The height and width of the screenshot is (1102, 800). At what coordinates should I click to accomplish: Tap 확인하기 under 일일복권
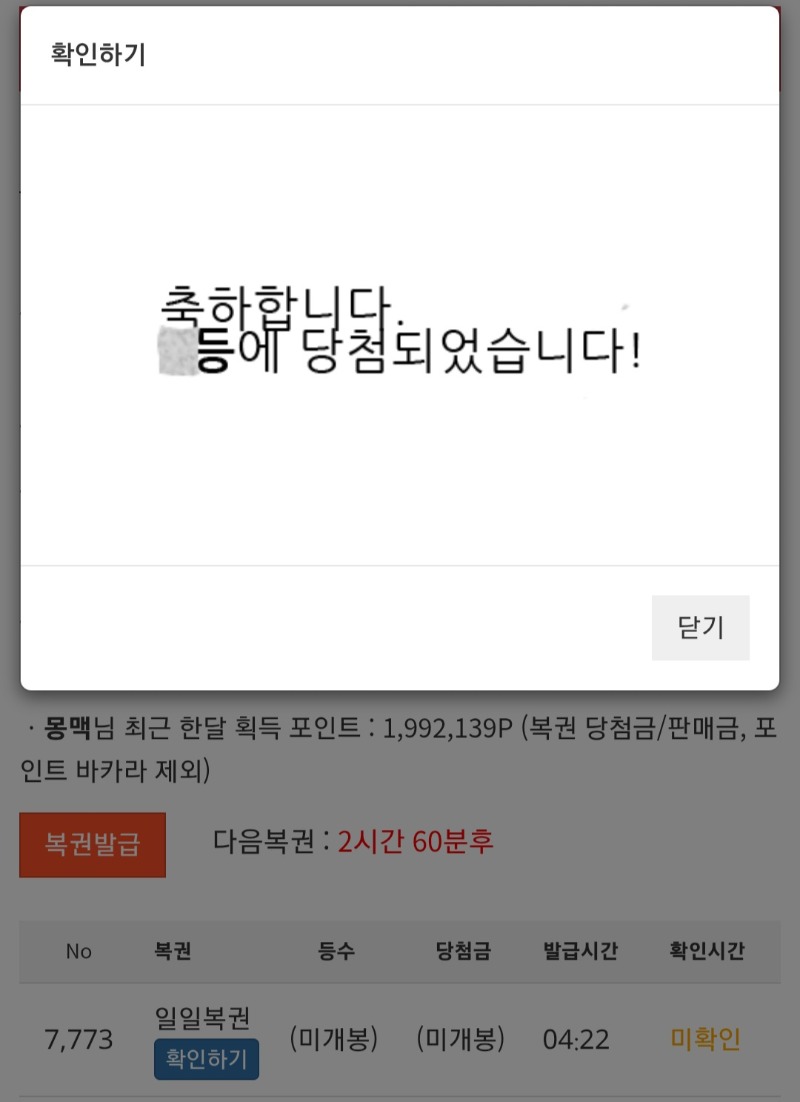(x=206, y=1059)
